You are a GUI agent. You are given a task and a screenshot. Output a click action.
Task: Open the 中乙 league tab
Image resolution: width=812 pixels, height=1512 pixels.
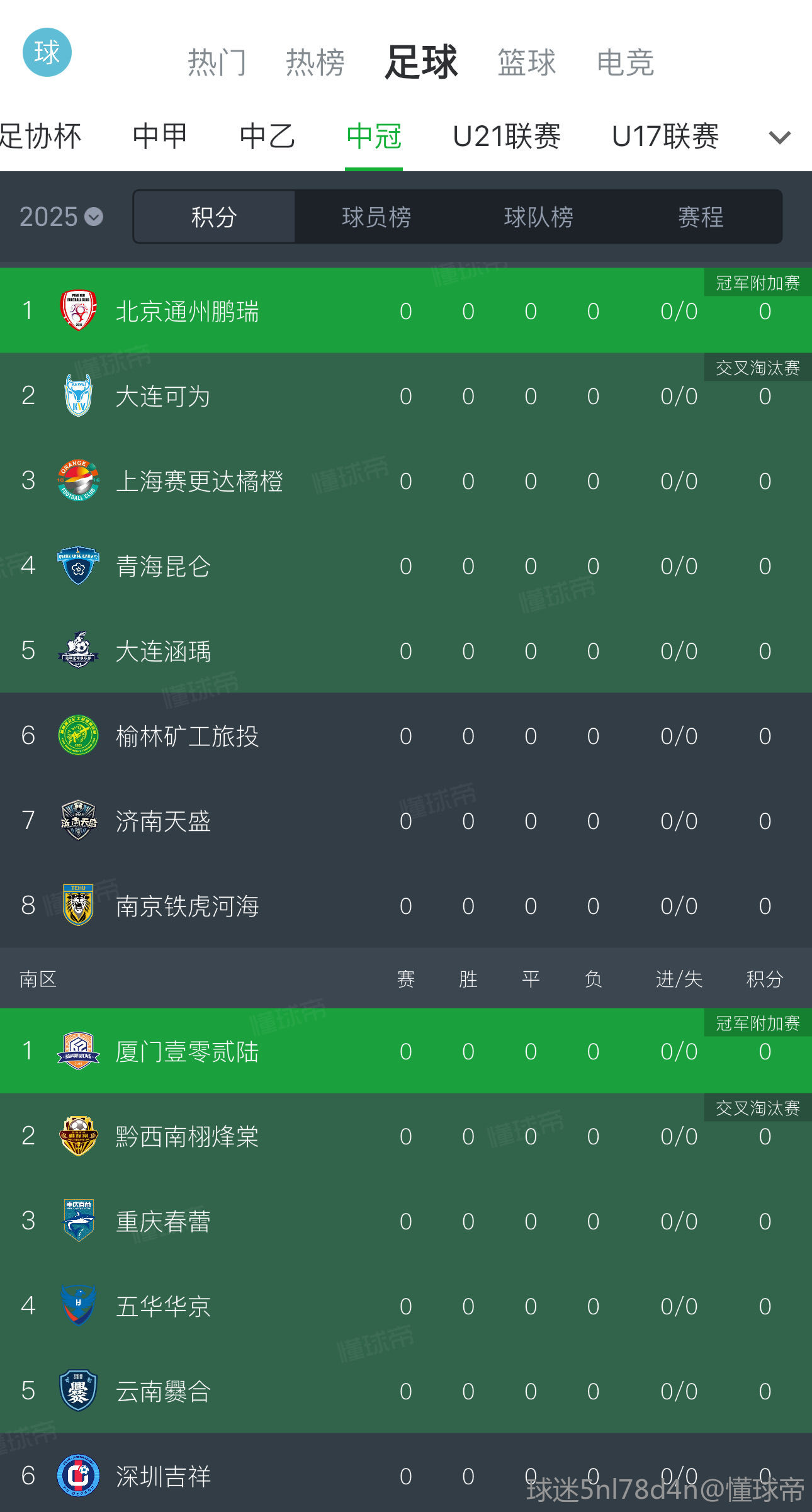267,136
